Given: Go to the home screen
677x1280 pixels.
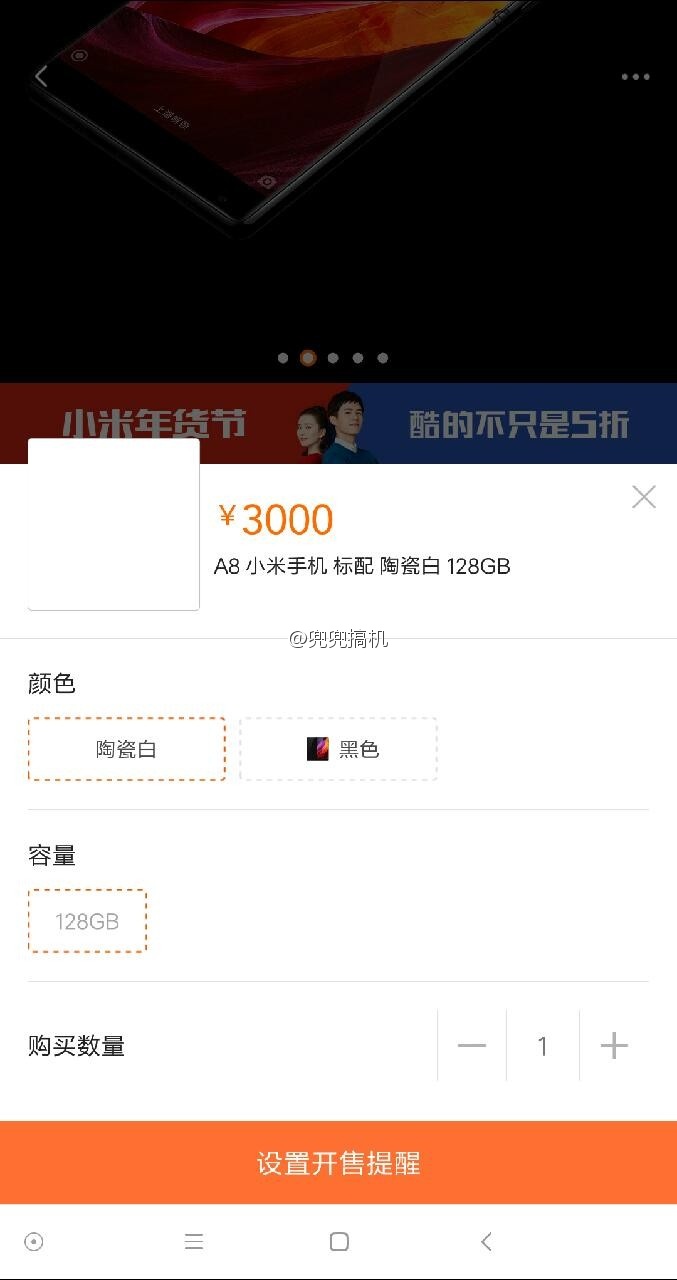Looking at the screenshot, I should (x=339, y=1242).
